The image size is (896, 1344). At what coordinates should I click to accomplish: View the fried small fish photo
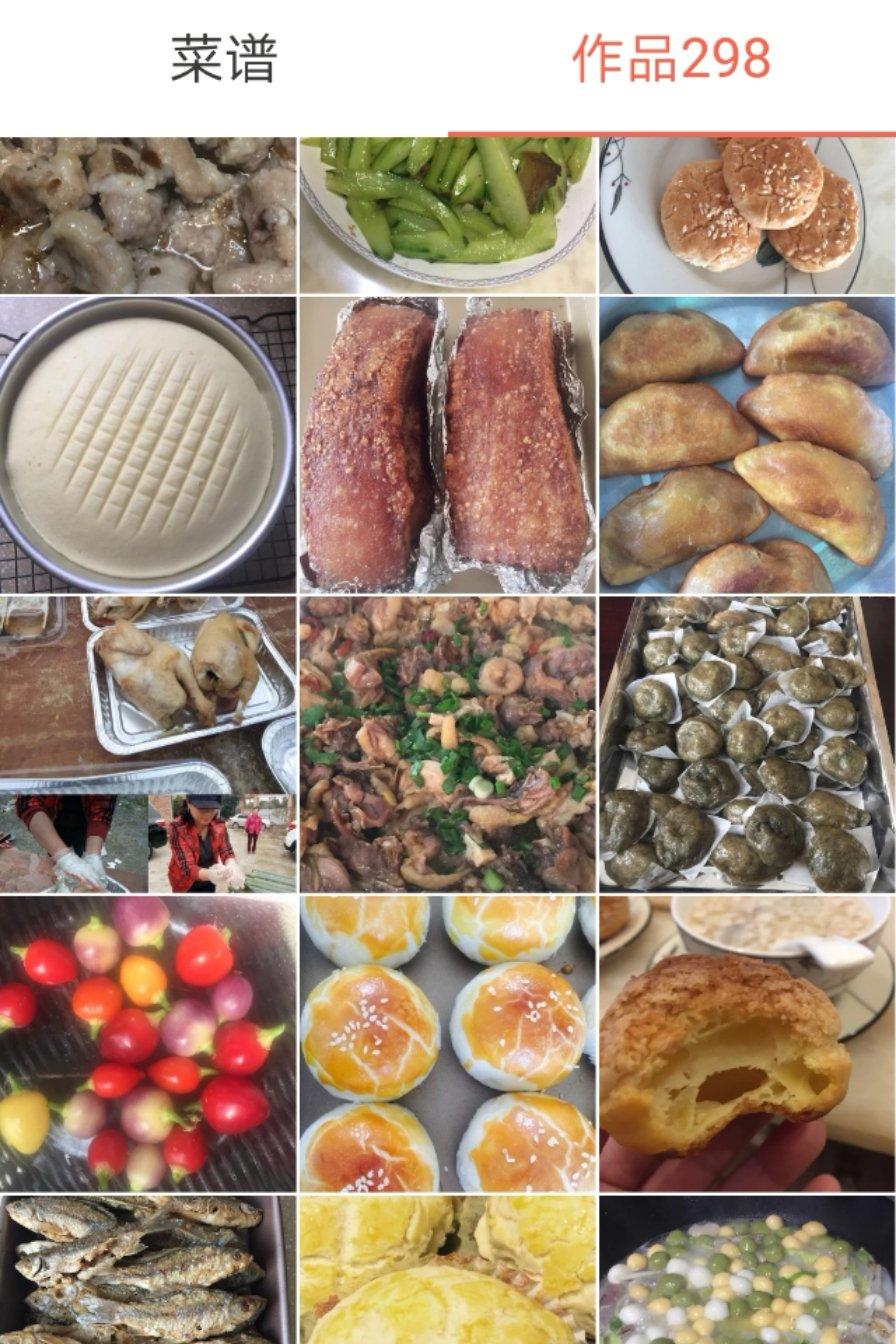pyautogui.click(x=147, y=1270)
